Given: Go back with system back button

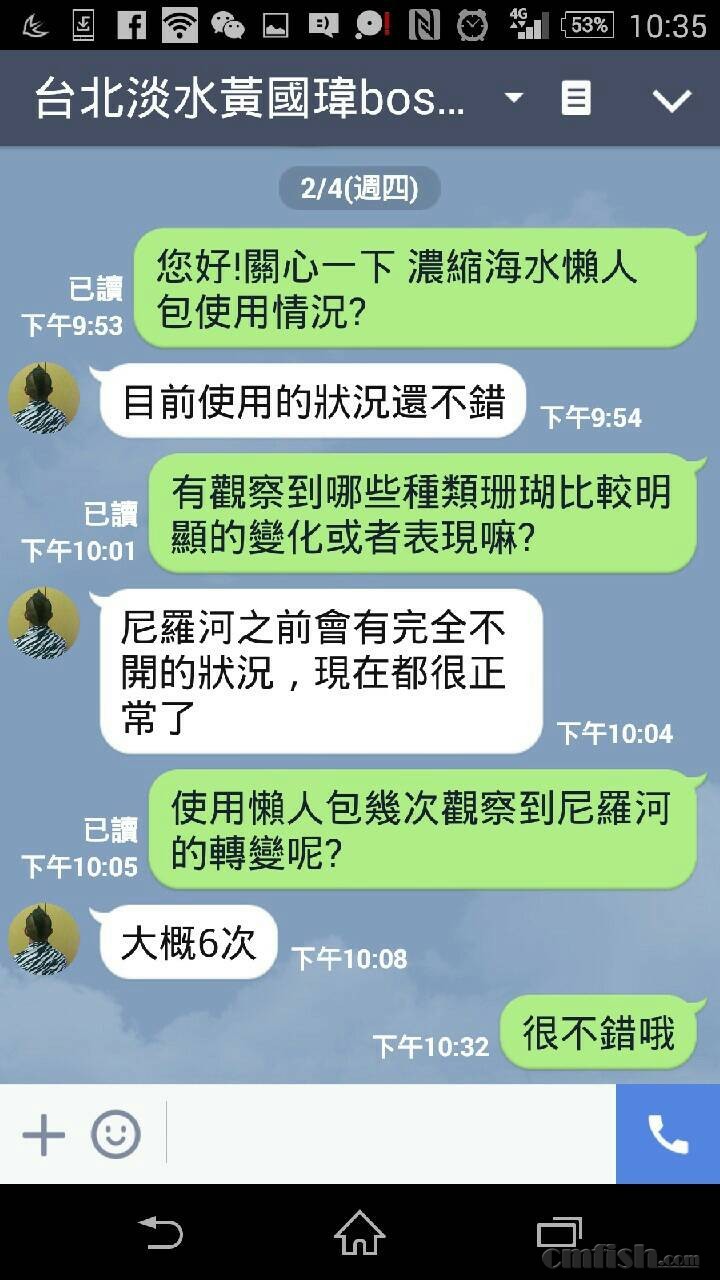Looking at the screenshot, I should (x=160, y=1232).
